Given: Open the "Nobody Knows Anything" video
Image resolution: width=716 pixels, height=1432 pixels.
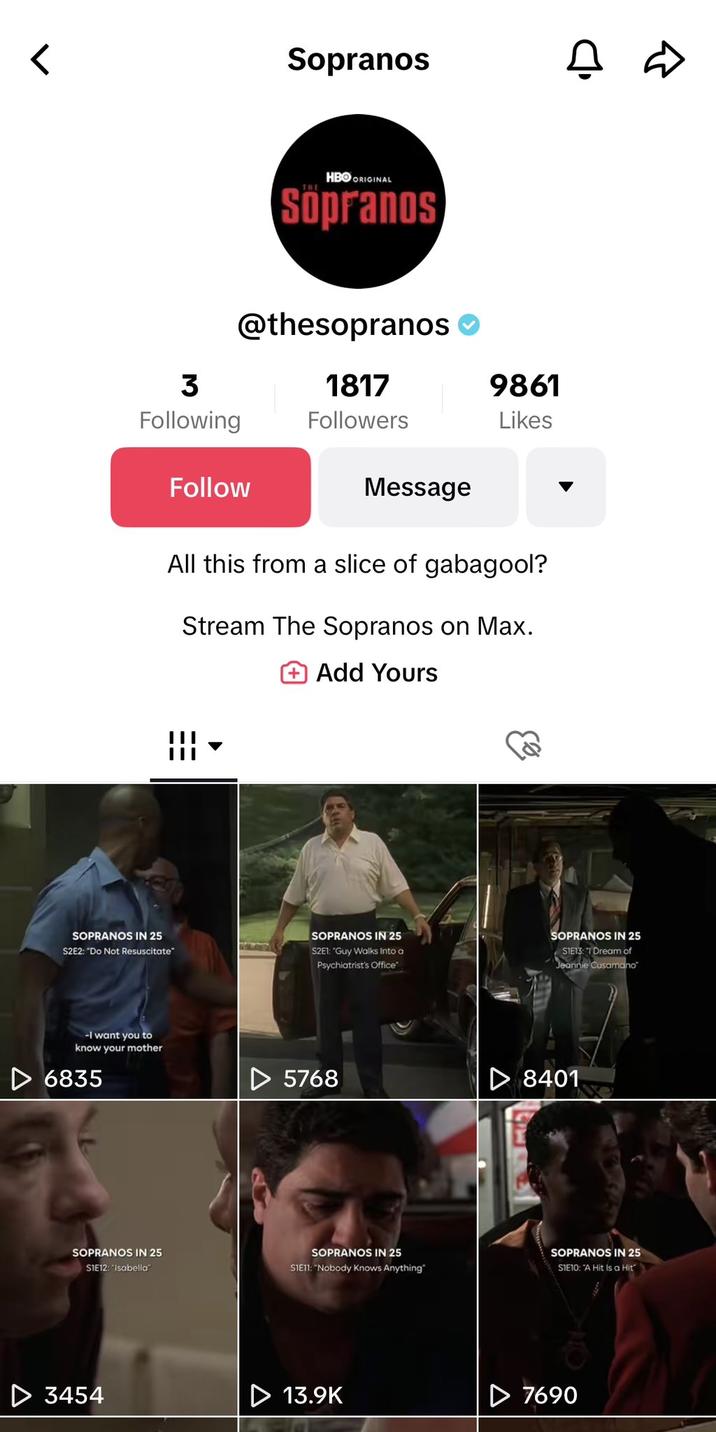Looking at the screenshot, I should click(358, 1257).
